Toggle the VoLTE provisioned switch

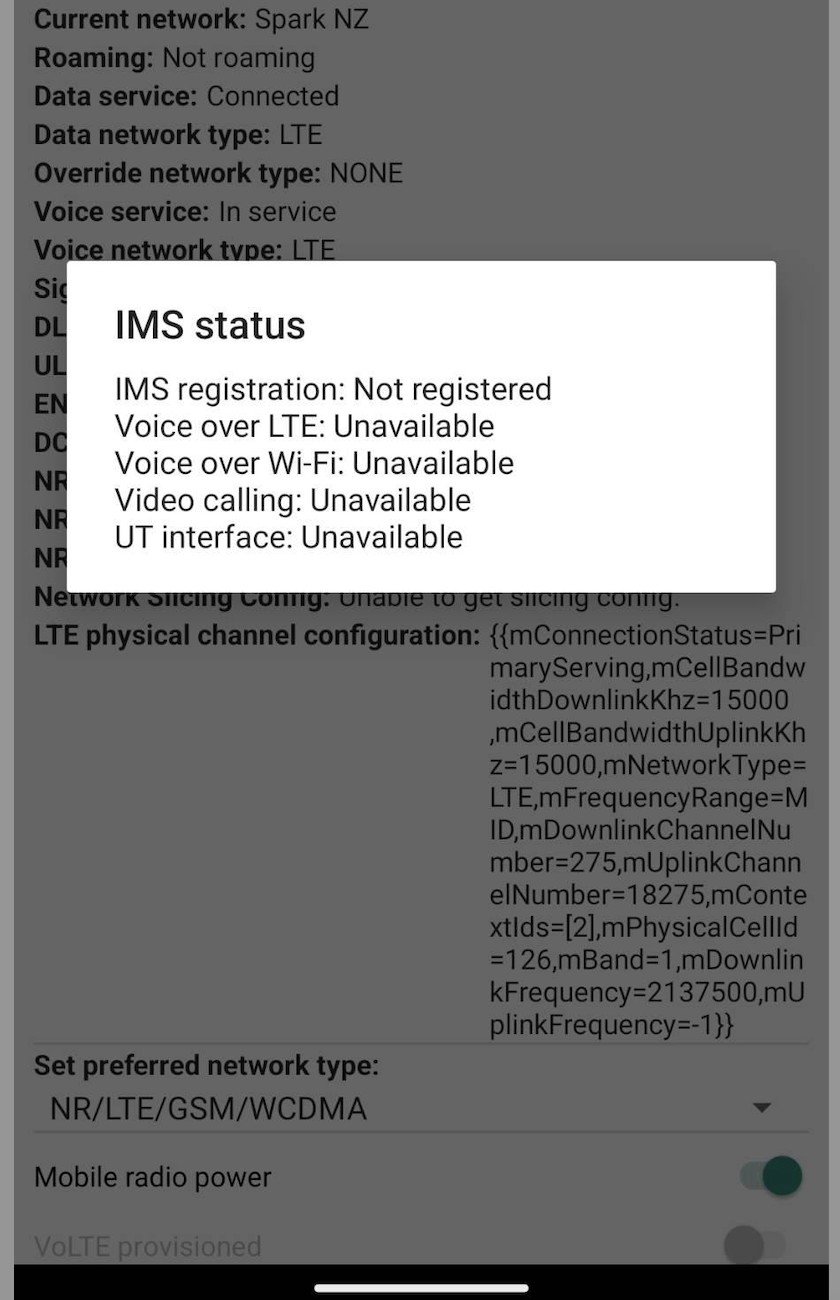coord(754,1246)
